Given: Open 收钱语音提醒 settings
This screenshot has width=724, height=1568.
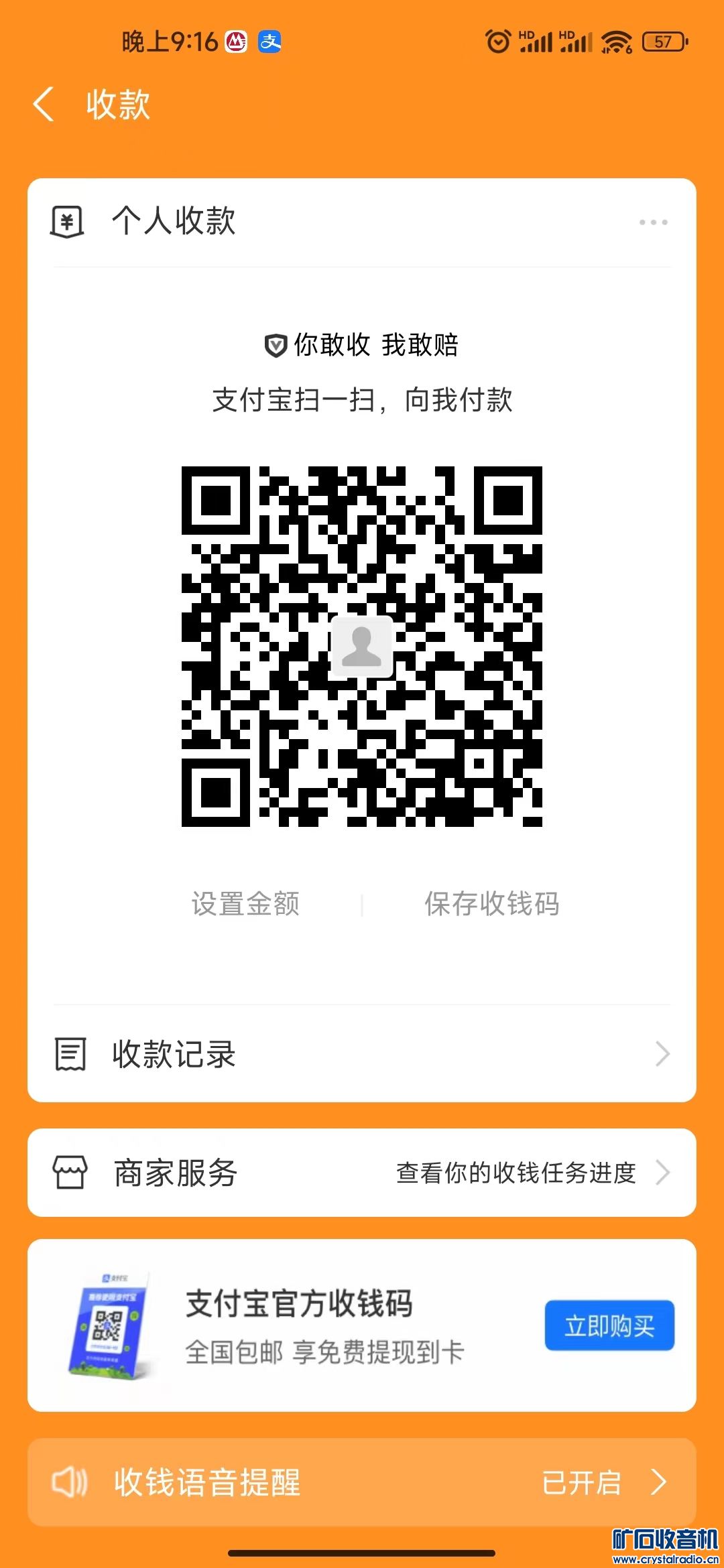Looking at the screenshot, I should tap(362, 1482).
